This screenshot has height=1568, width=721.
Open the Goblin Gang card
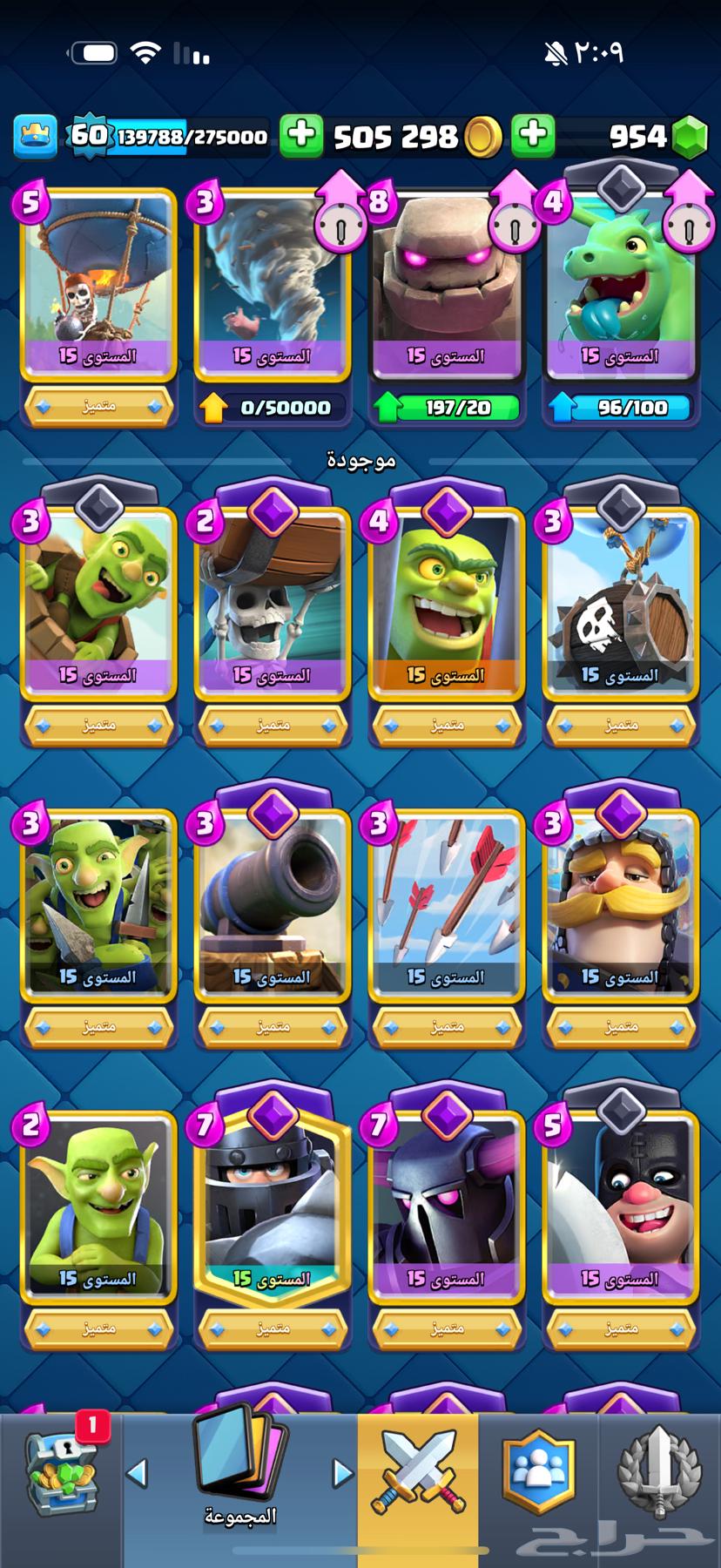coord(98,906)
